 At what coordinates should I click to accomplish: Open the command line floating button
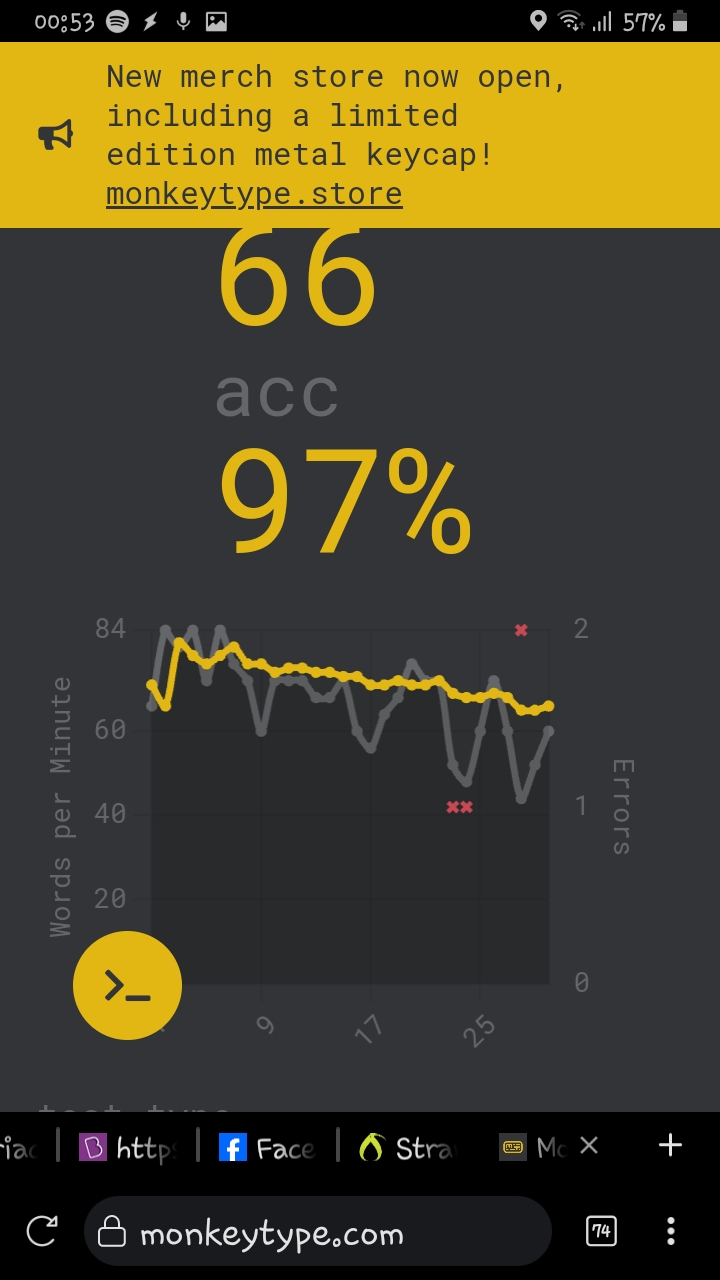(127, 986)
